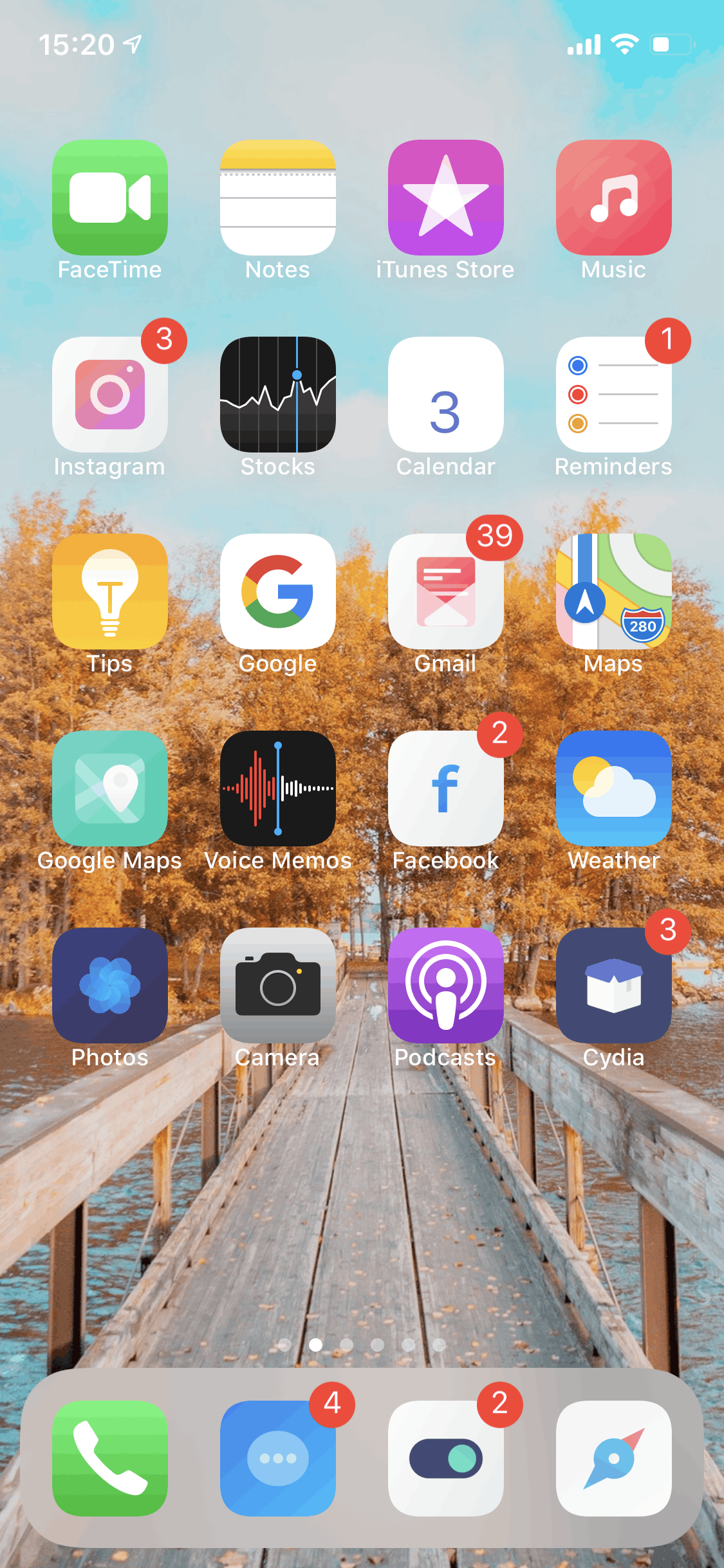
Task: Open the Phone app in the dock
Action: 110,1459
